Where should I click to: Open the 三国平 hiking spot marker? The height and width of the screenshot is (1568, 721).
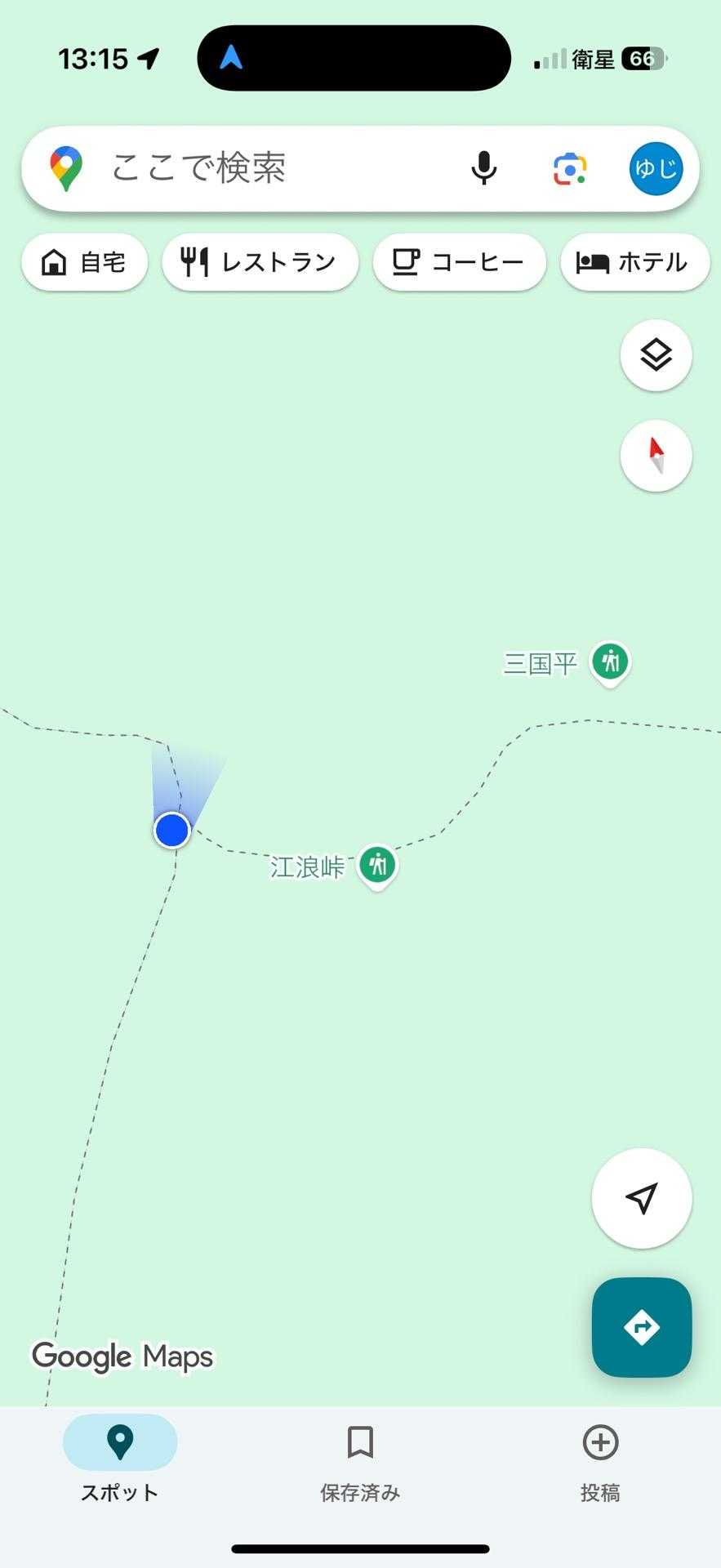pyautogui.click(x=609, y=661)
